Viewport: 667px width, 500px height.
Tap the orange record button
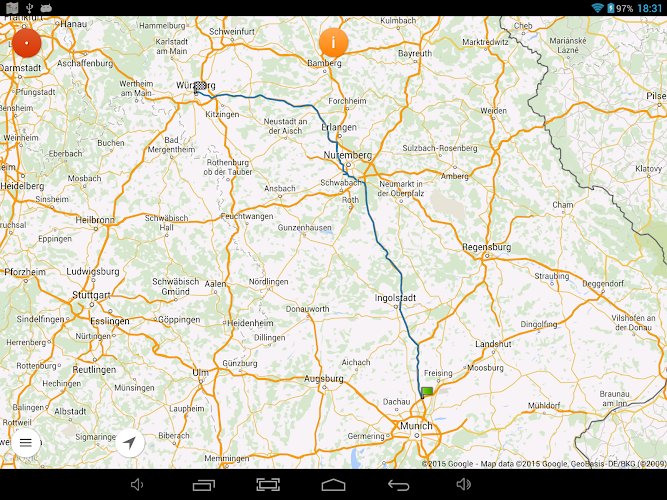click(x=25, y=43)
